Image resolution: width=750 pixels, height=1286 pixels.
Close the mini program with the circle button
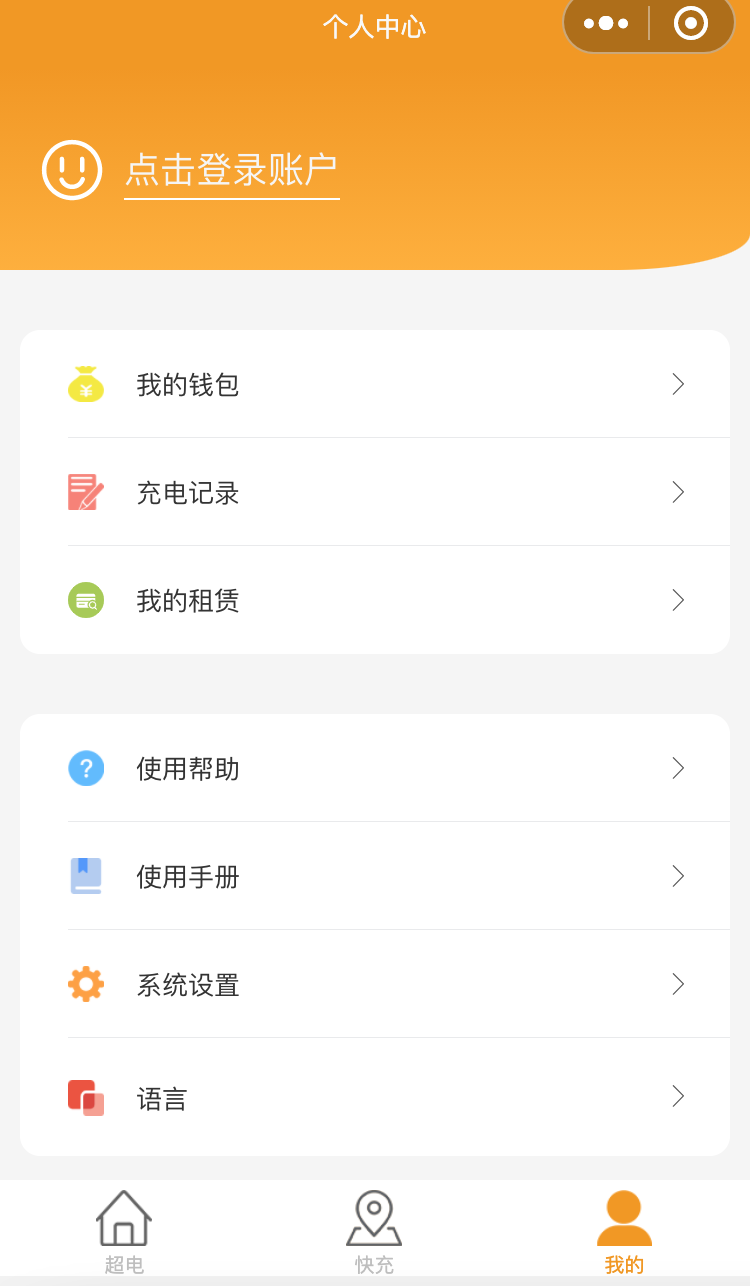point(691,23)
